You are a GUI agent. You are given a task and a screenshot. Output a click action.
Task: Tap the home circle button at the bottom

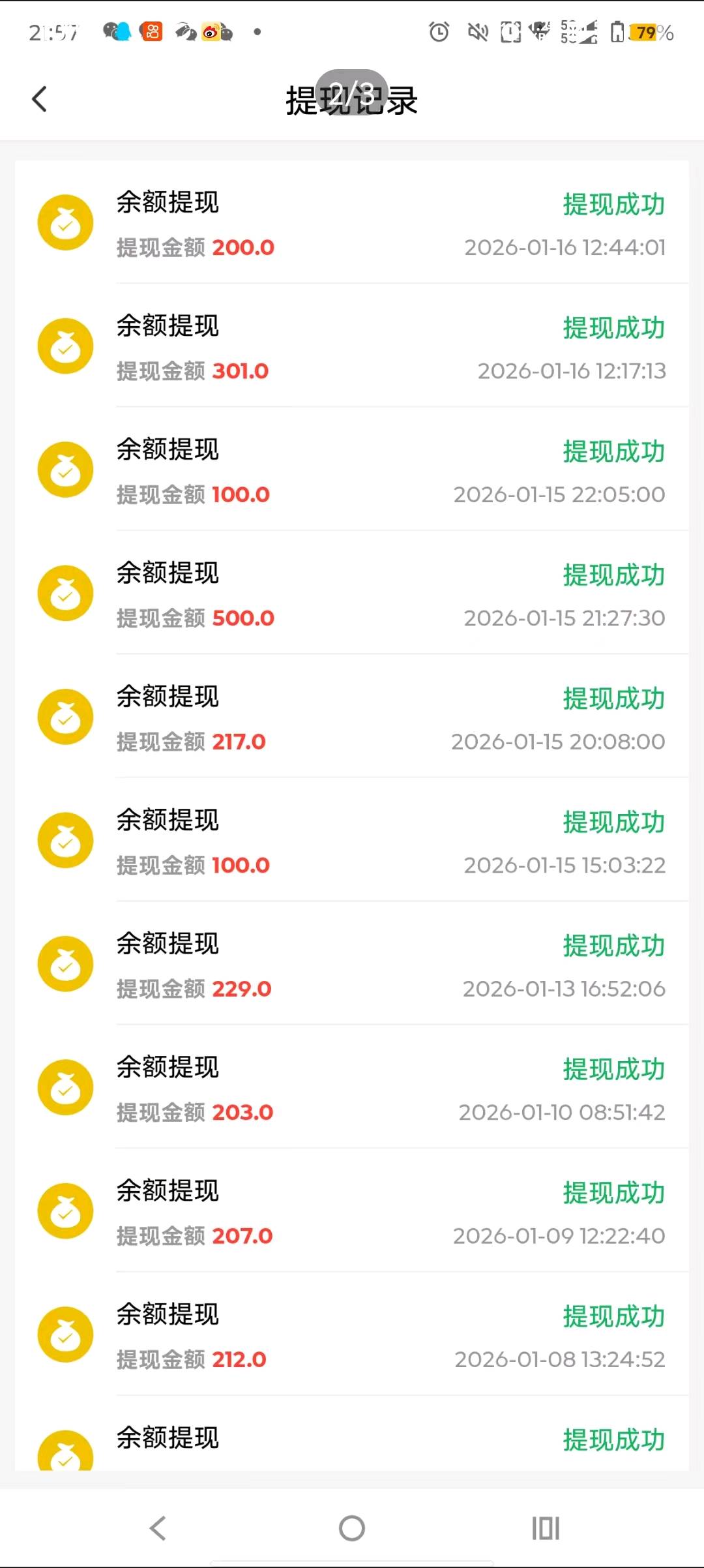click(352, 1528)
